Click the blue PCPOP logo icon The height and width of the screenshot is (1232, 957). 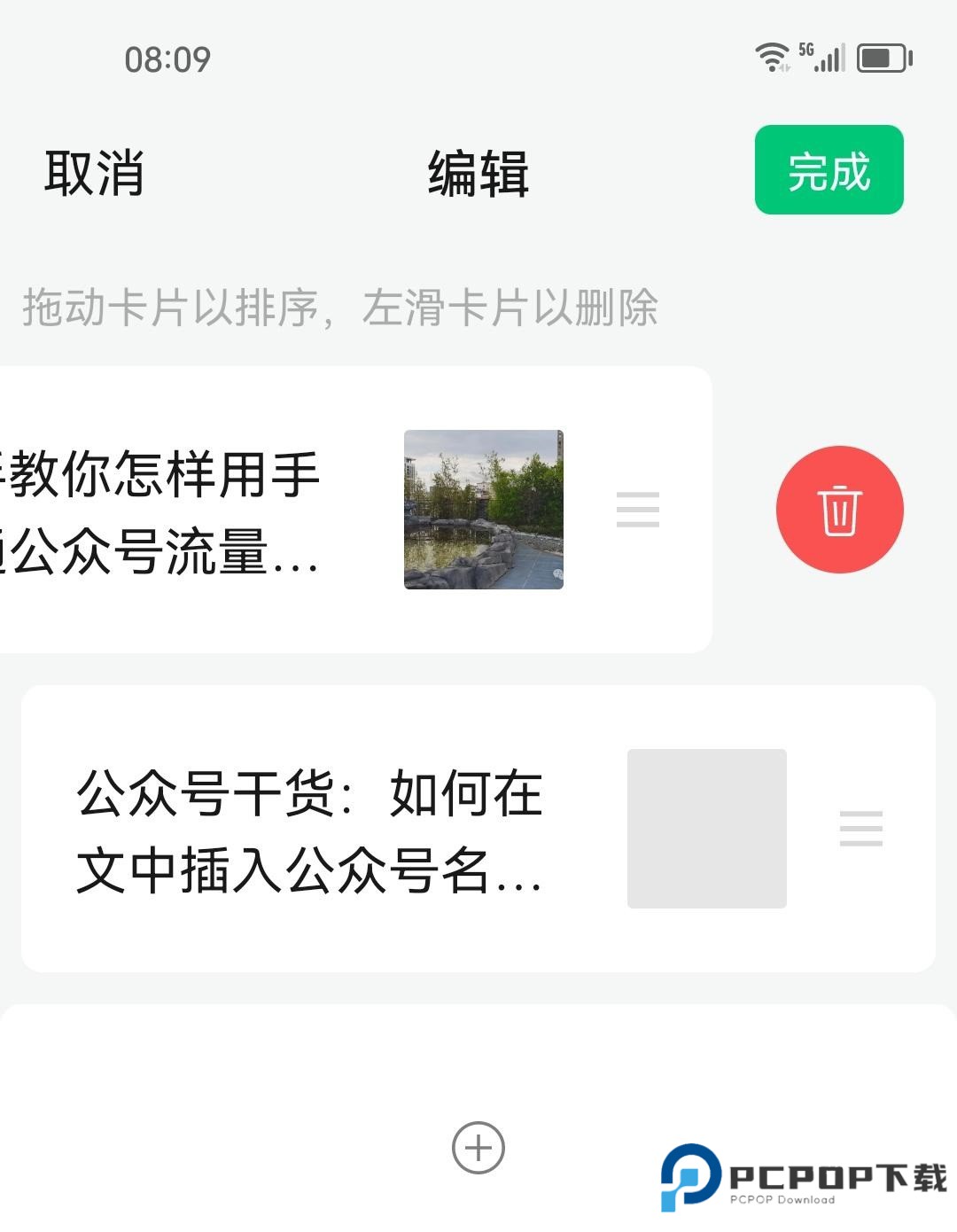689,1179
